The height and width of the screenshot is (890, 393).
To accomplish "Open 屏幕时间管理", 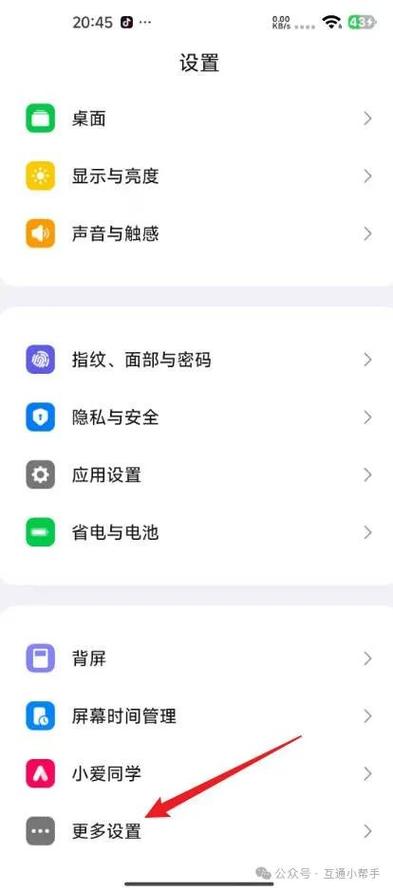I will point(196,716).
